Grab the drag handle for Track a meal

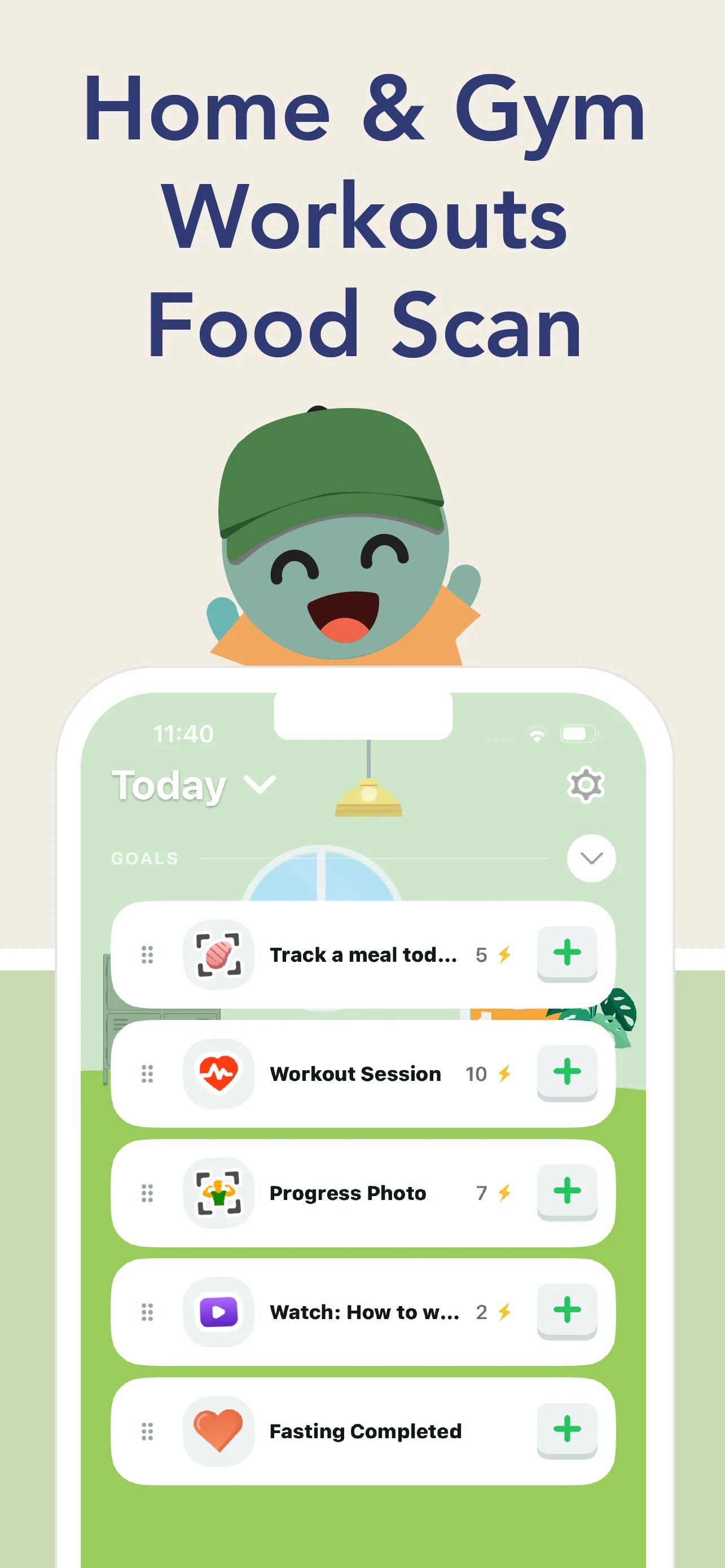point(148,954)
